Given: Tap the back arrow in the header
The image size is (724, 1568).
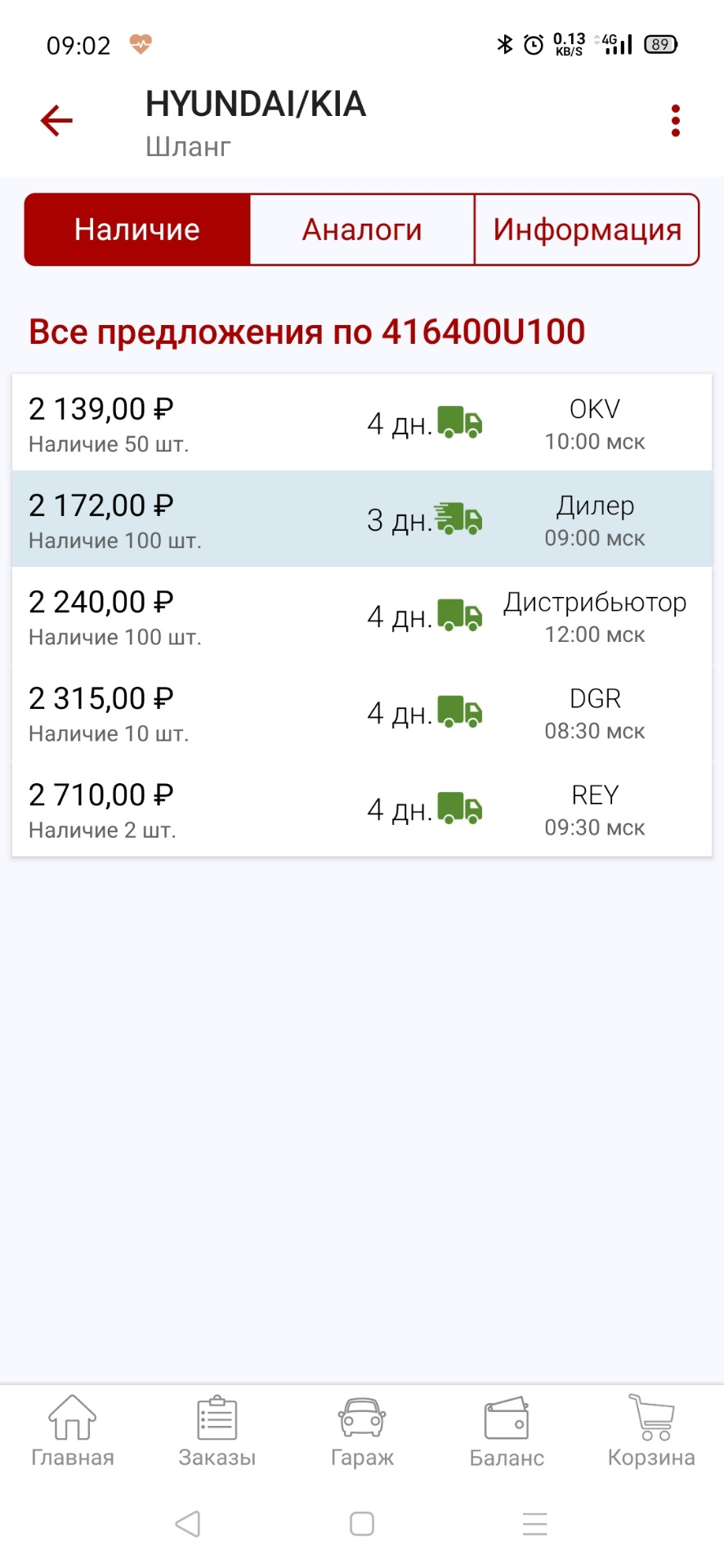Looking at the screenshot, I should point(55,119).
